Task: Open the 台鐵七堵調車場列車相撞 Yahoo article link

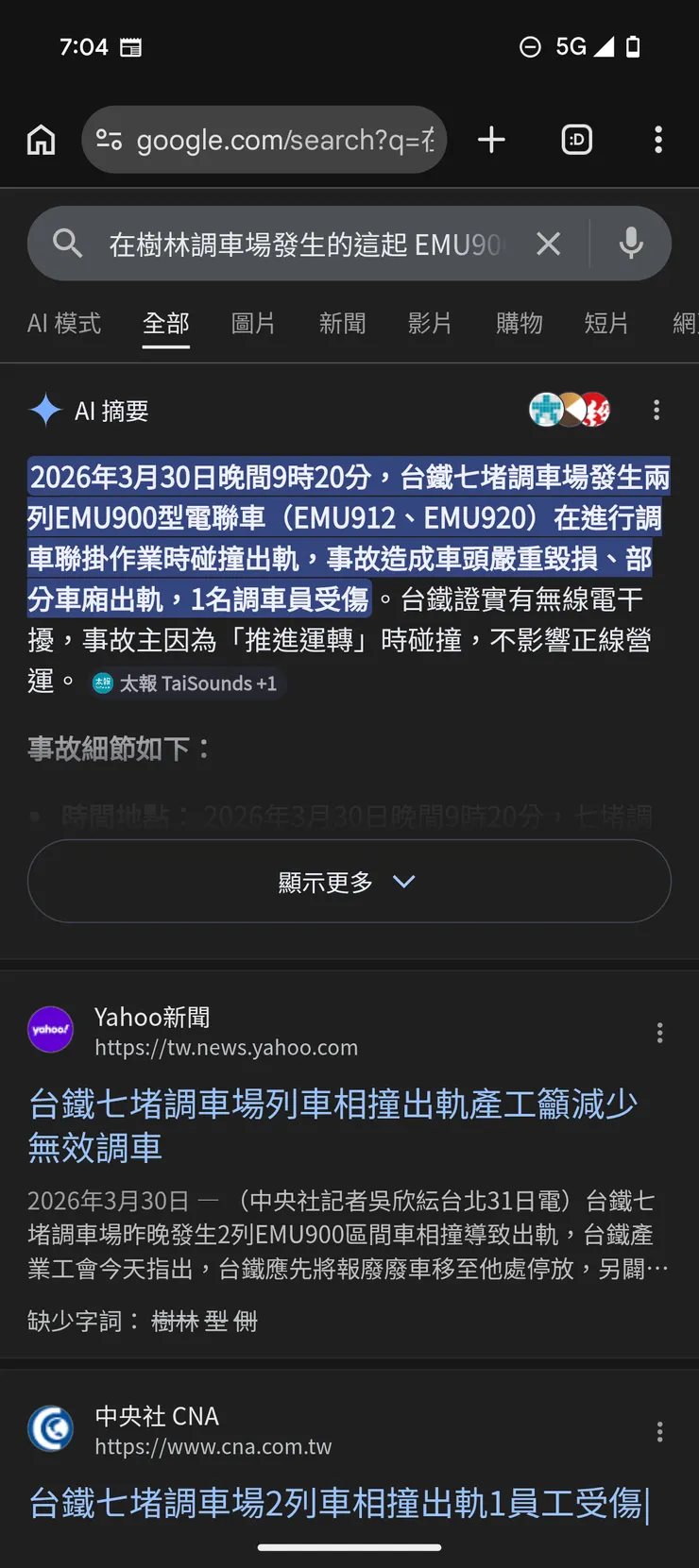Action: coord(331,1125)
